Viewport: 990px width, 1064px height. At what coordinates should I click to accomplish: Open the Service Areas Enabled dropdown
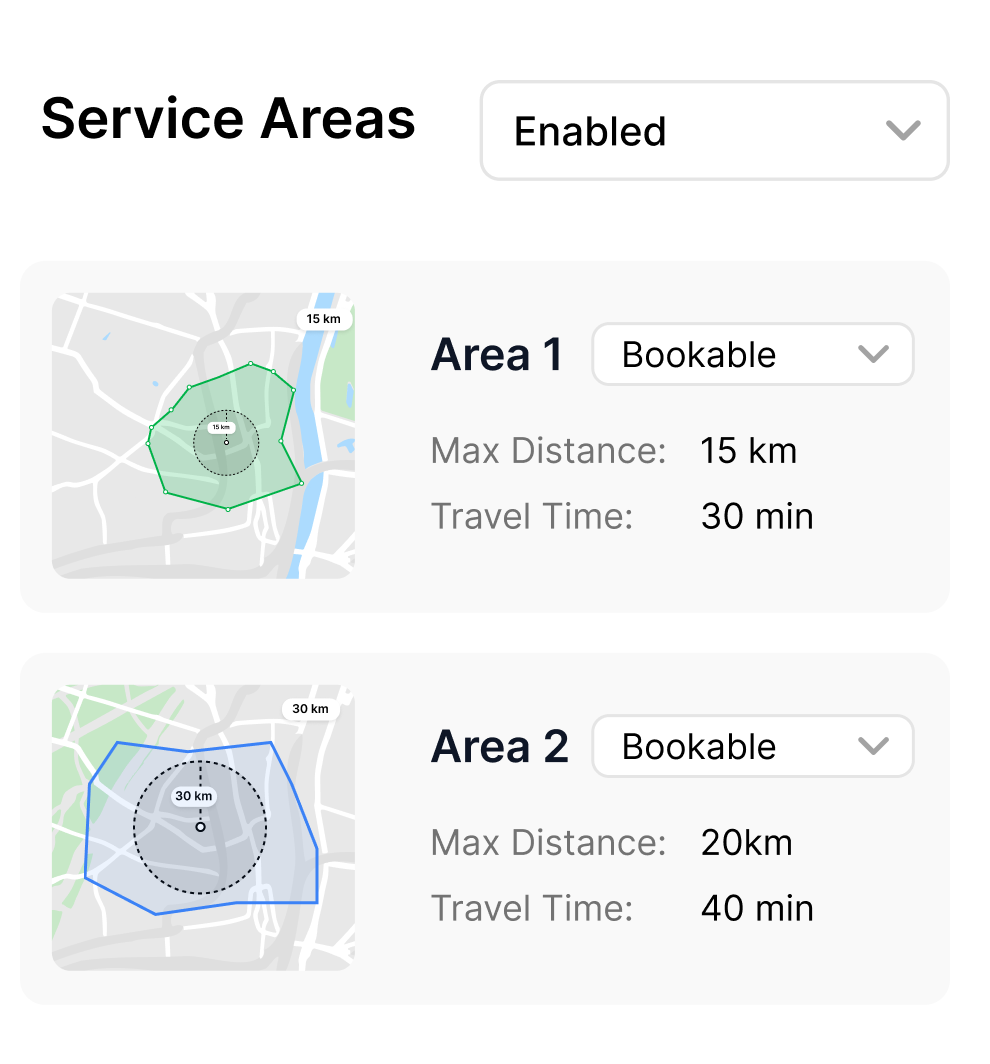pyautogui.click(x=714, y=131)
